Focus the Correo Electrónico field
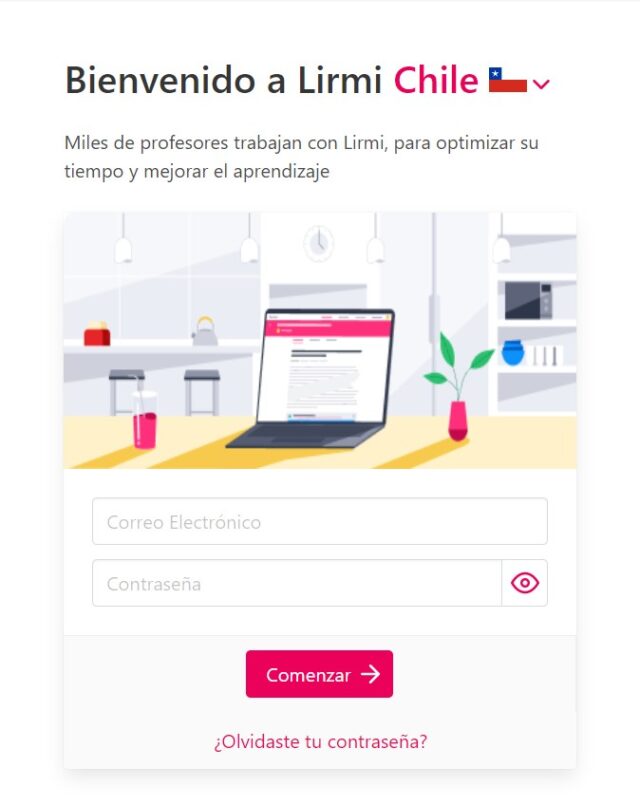The width and height of the screenshot is (640, 805). click(319, 522)
